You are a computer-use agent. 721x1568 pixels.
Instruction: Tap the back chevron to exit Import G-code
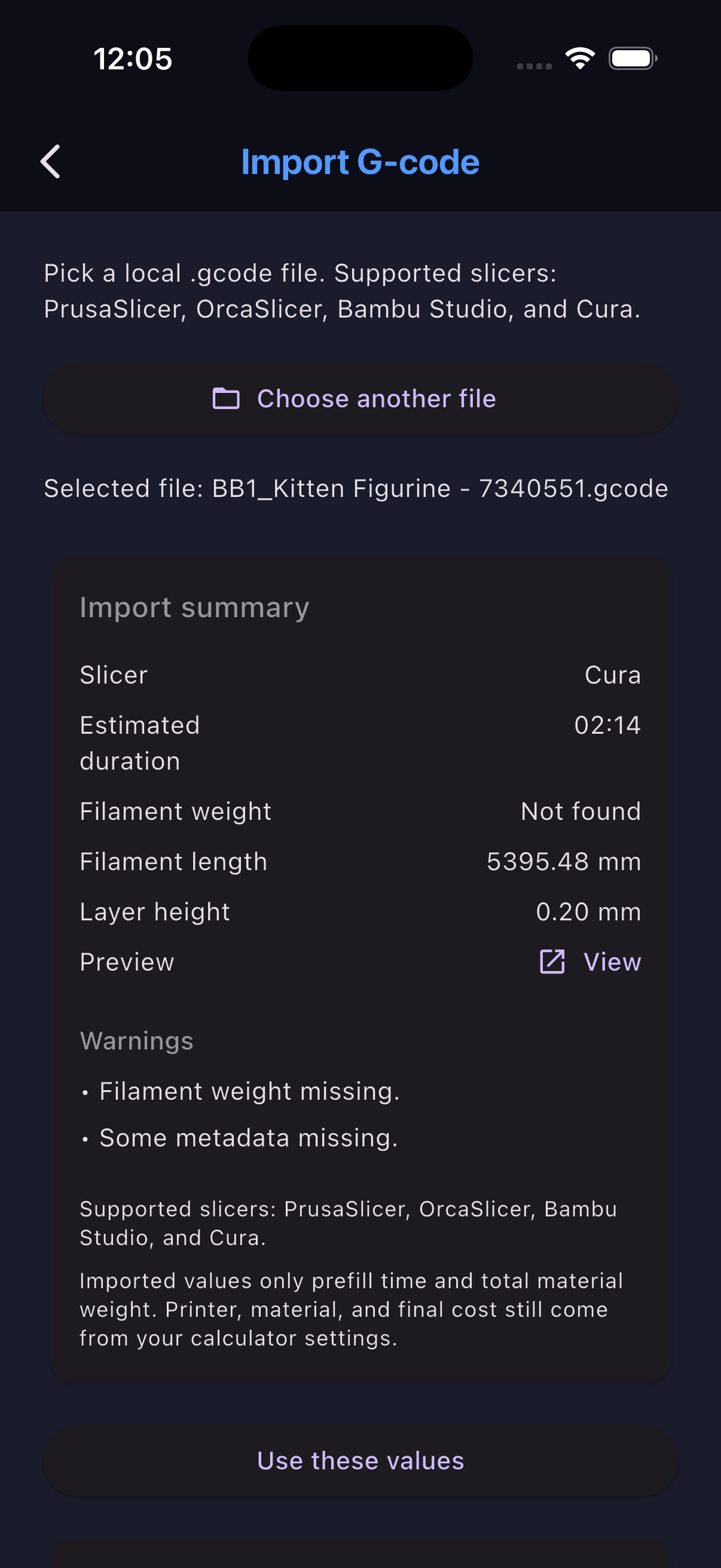(50, 161)
